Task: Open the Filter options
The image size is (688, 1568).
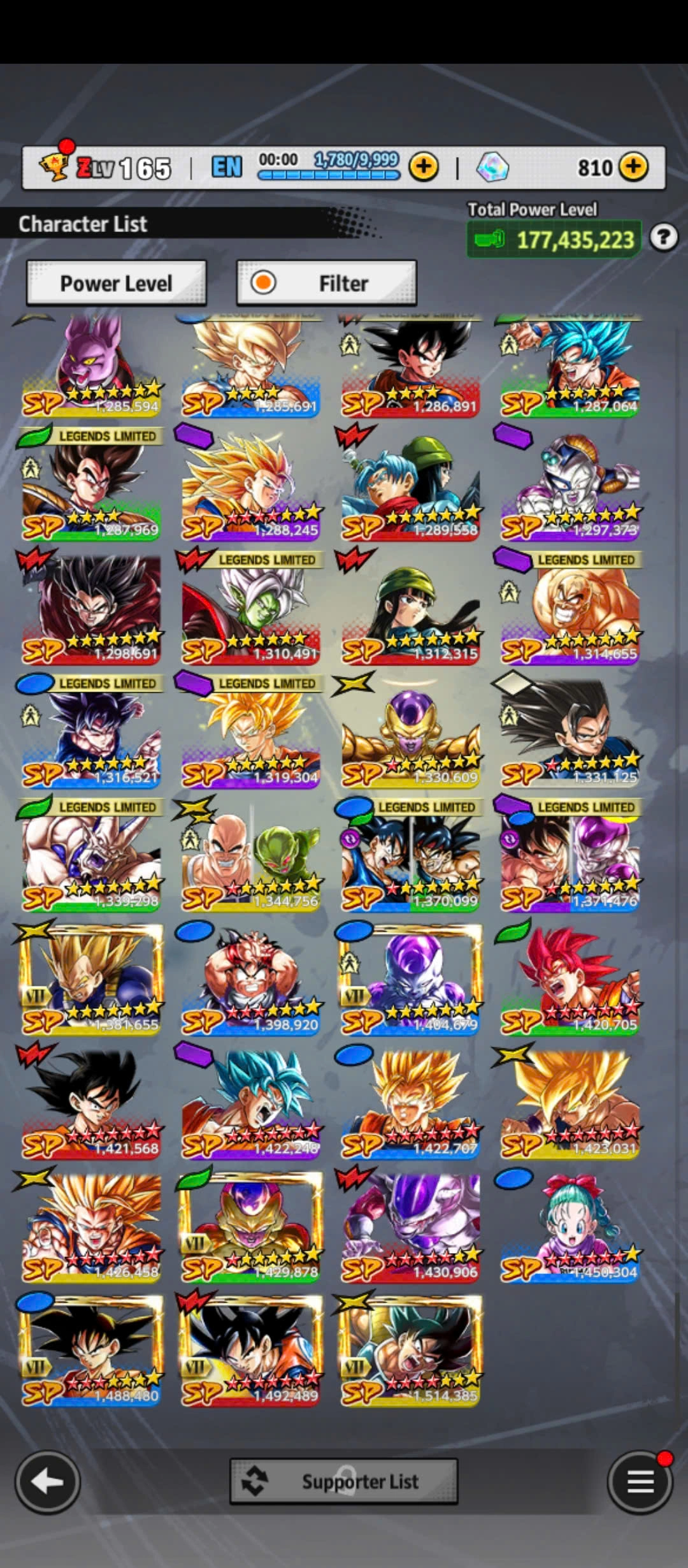Action: pos(327,283)
